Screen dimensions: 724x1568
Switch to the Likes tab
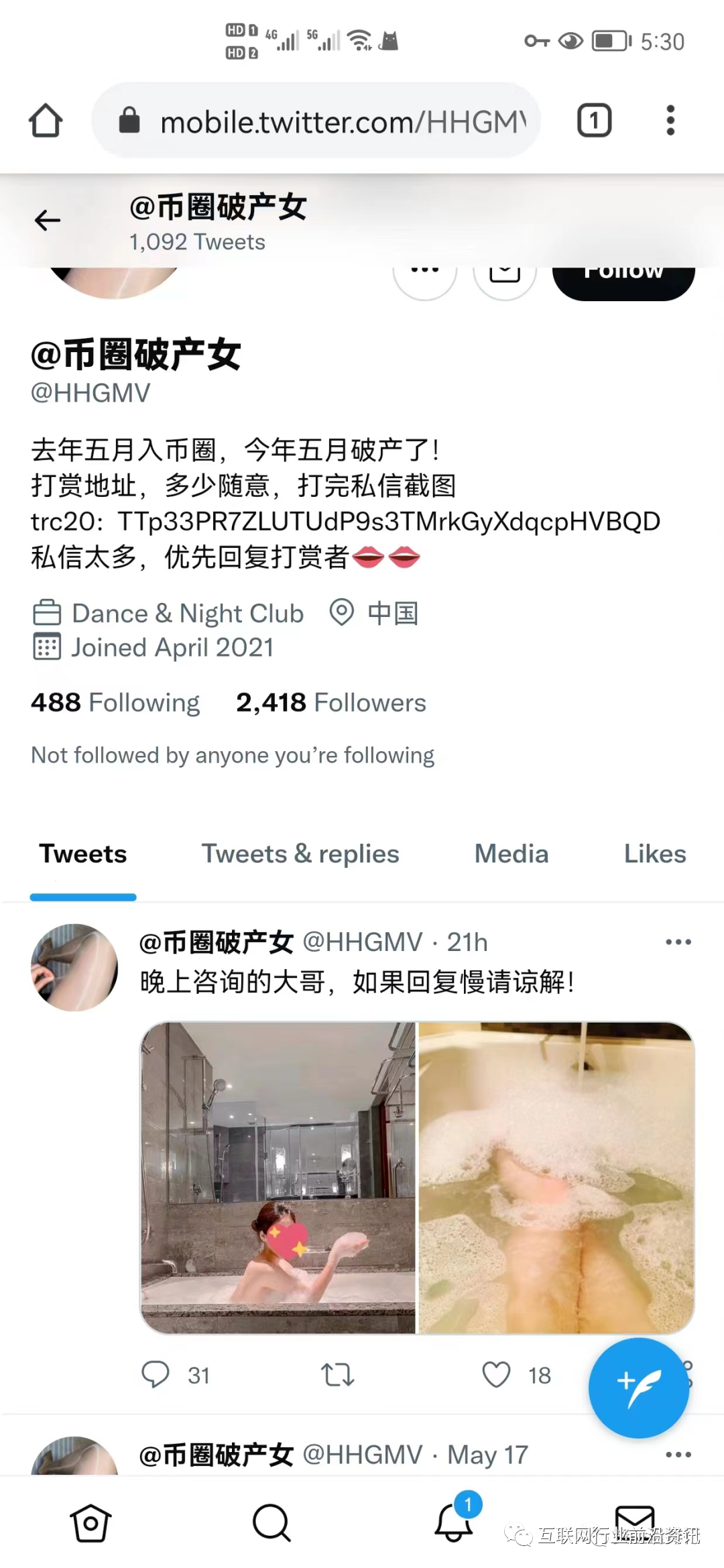click(654, 854)
